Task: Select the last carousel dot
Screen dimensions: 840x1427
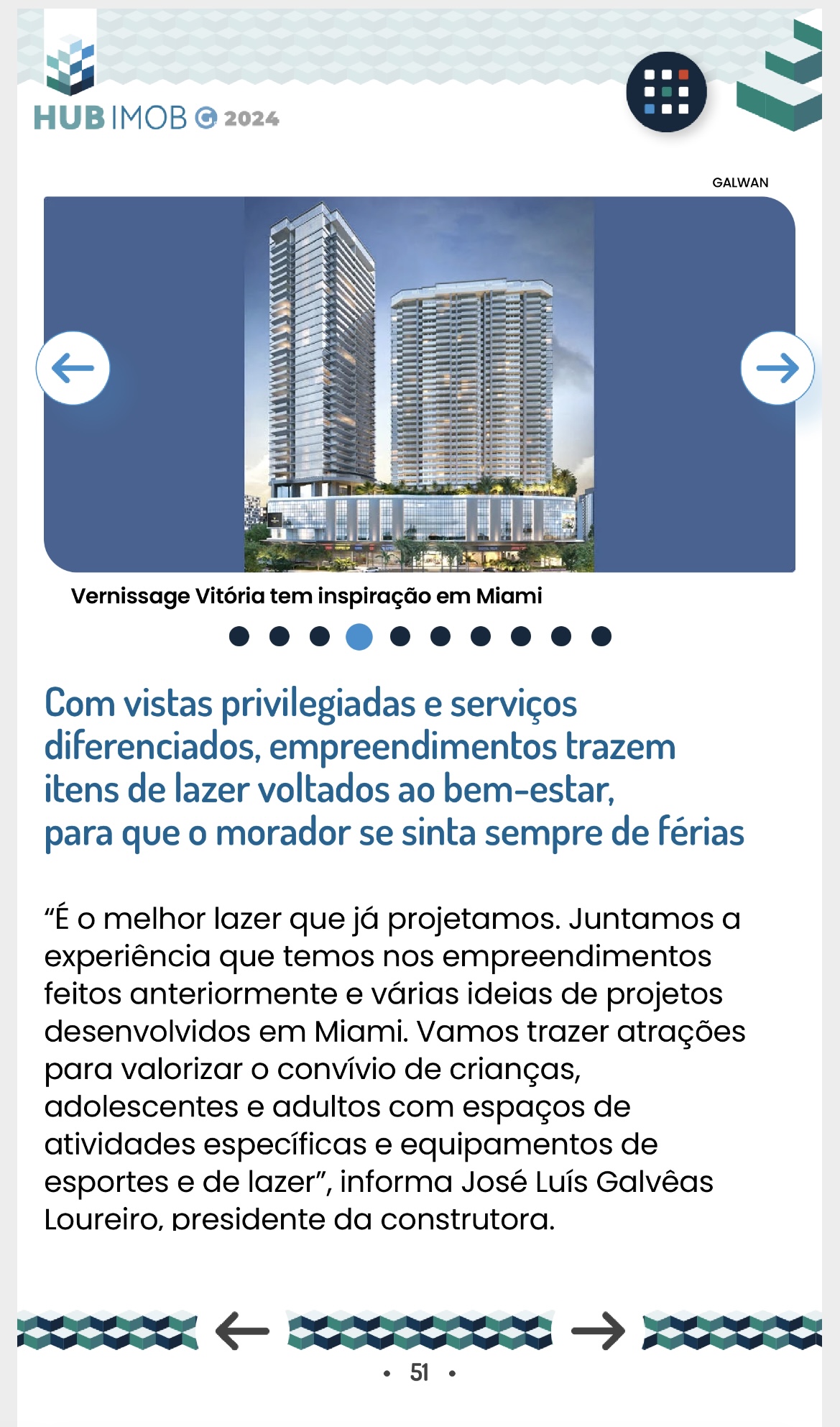Action: [601, 636]
